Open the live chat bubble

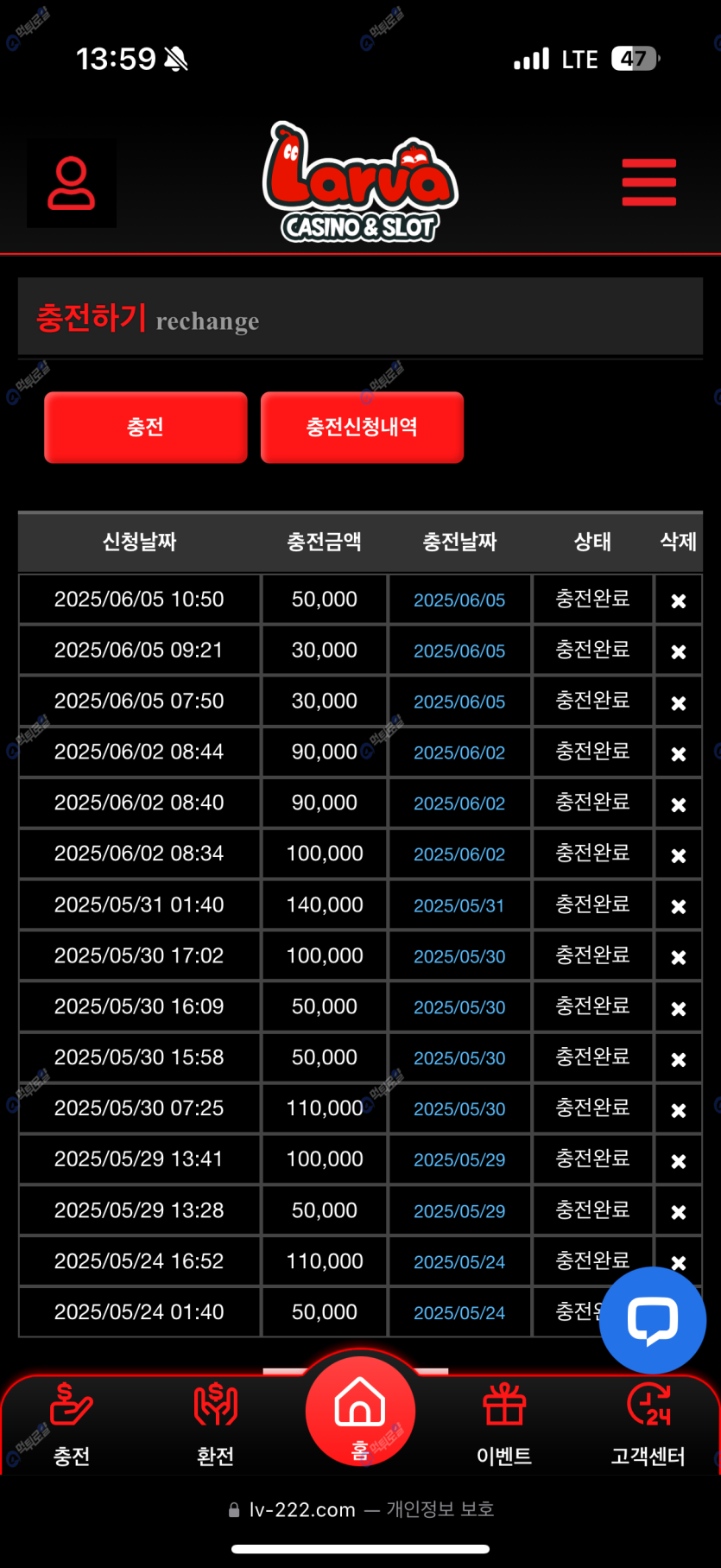[653, 1320]
